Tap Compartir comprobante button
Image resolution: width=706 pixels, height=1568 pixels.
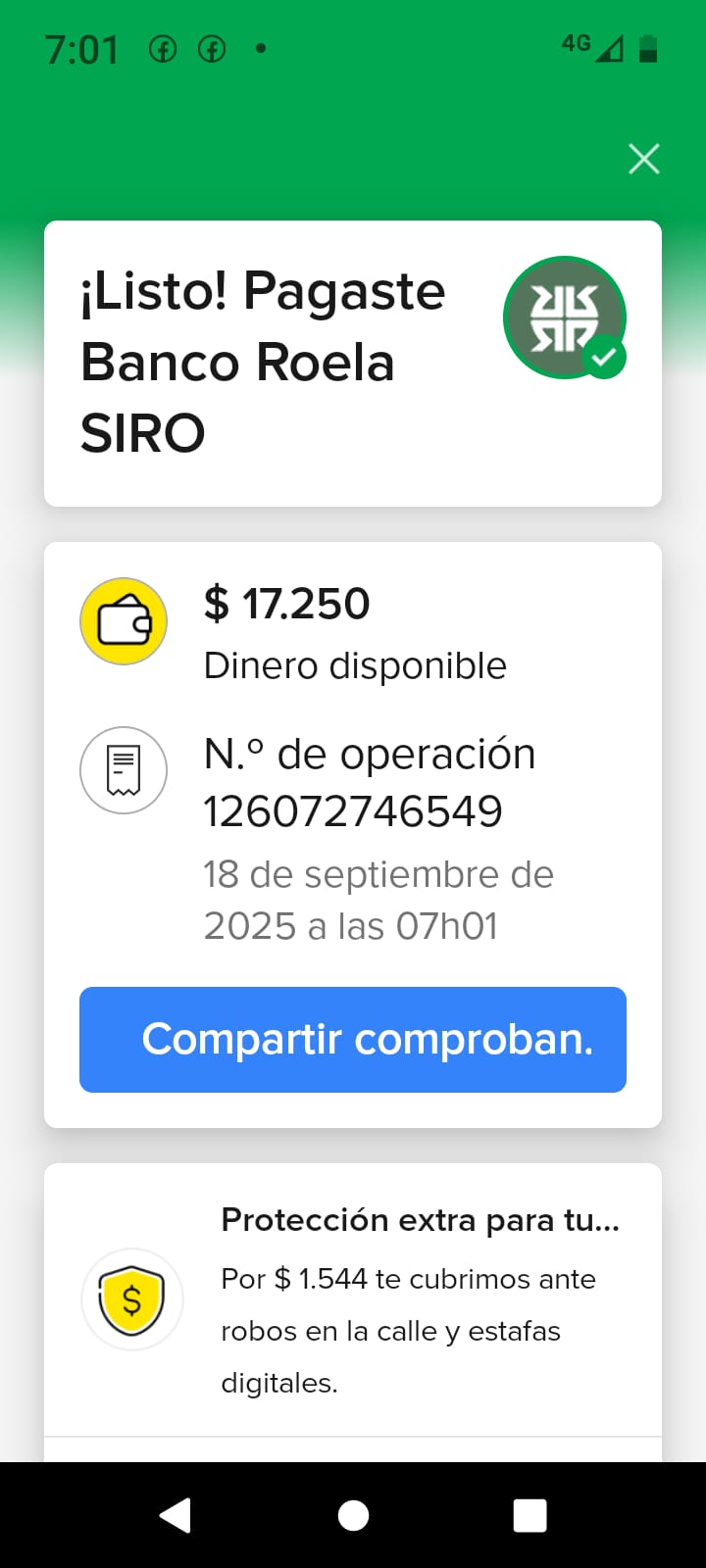point(353,1040)
